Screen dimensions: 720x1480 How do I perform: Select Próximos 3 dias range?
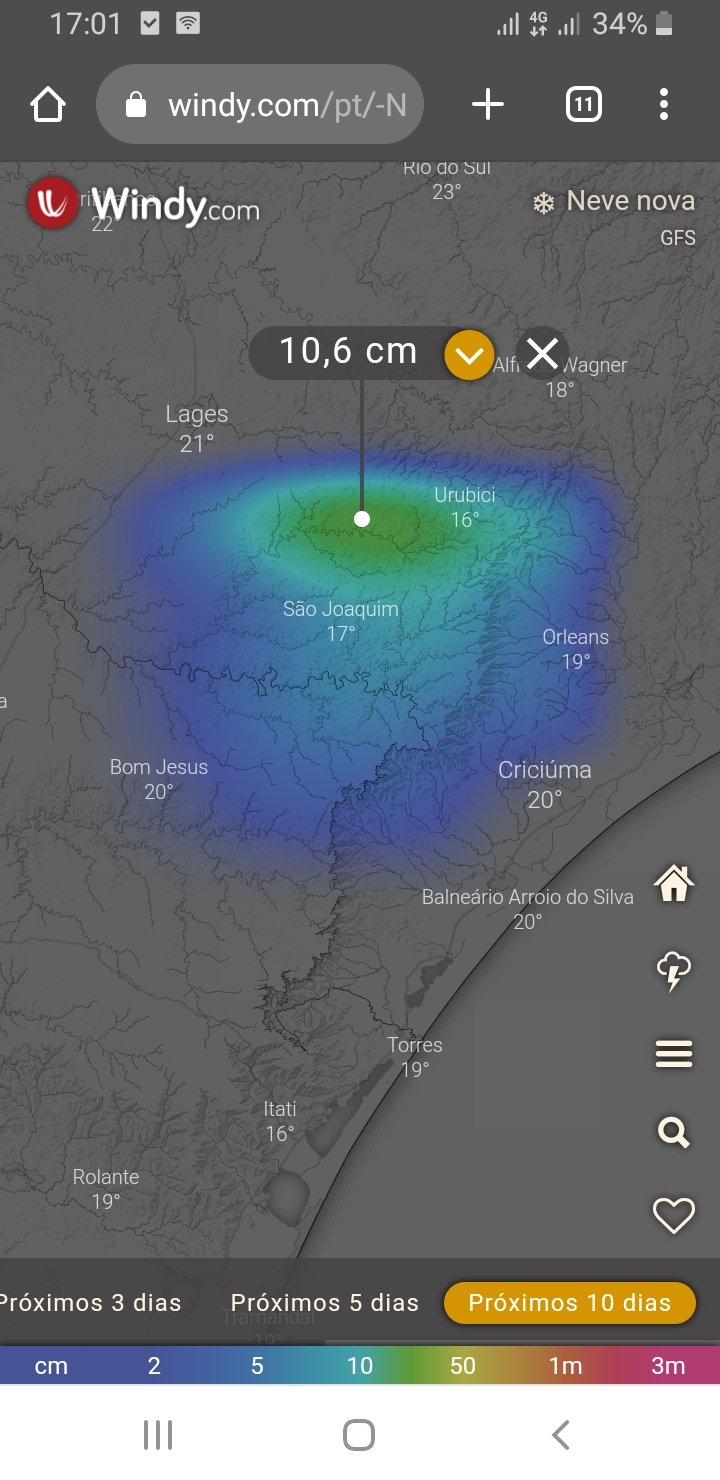coord(90,1303)
